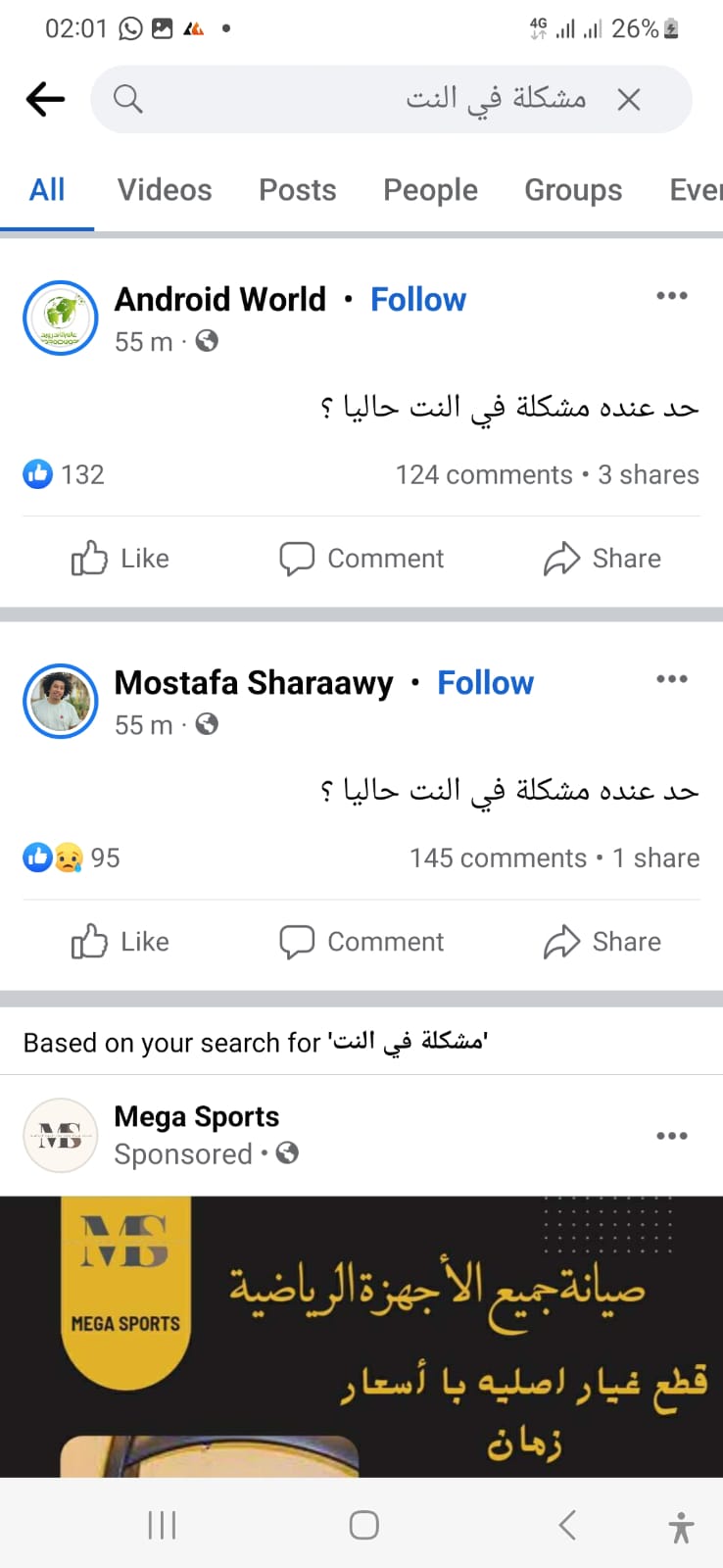Open recent apps from the navigation bar
Viewport: 723px width, 1568px height.
pyautogui.click(x=162, y=1525)
